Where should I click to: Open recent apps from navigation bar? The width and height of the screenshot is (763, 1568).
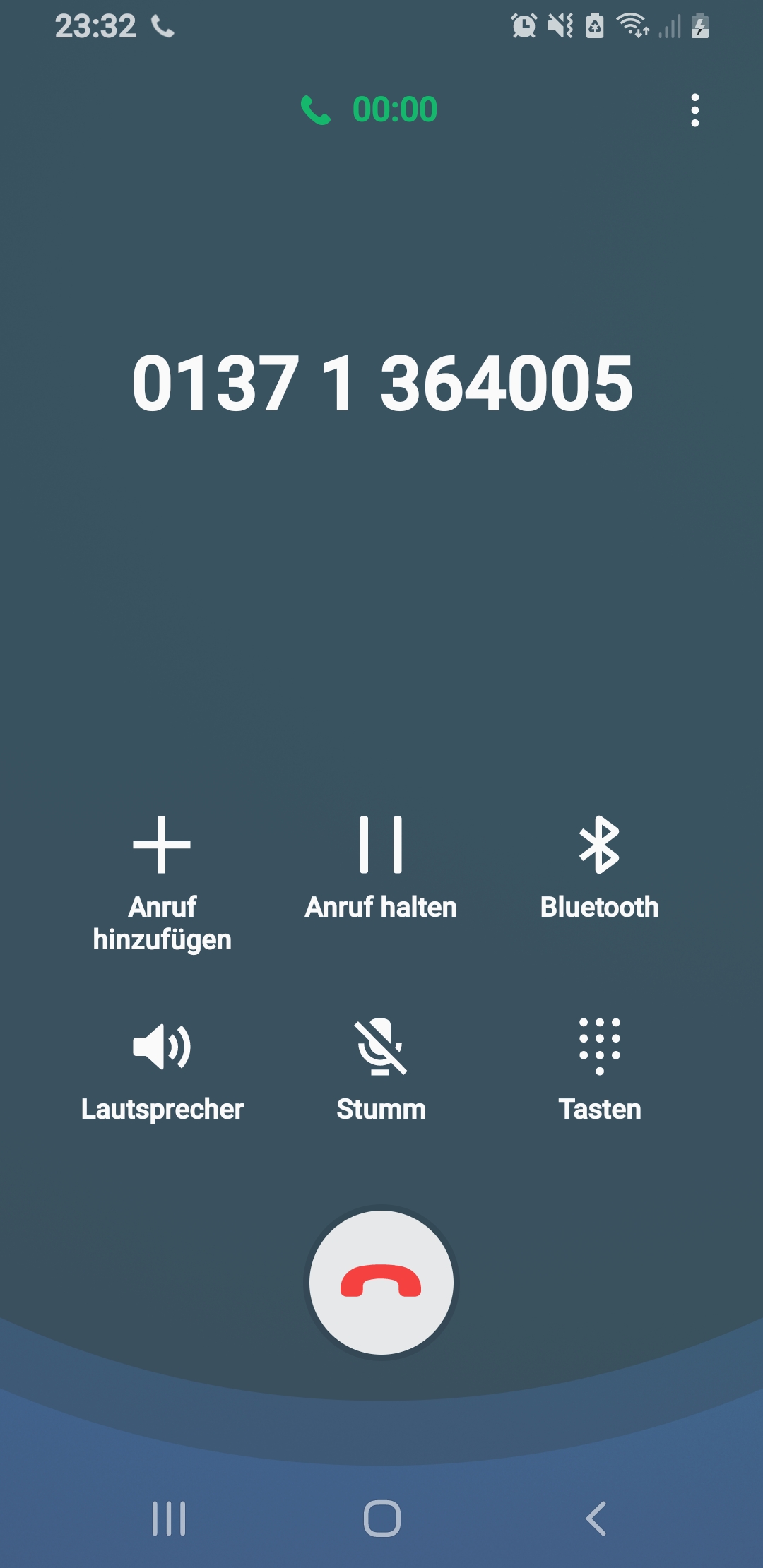(169, 1519)
